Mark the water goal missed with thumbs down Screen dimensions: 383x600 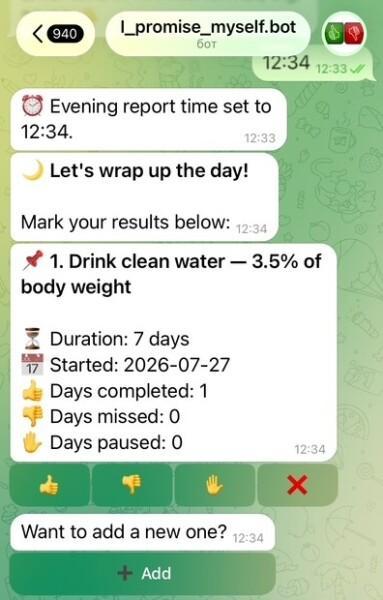coord(132,485)
